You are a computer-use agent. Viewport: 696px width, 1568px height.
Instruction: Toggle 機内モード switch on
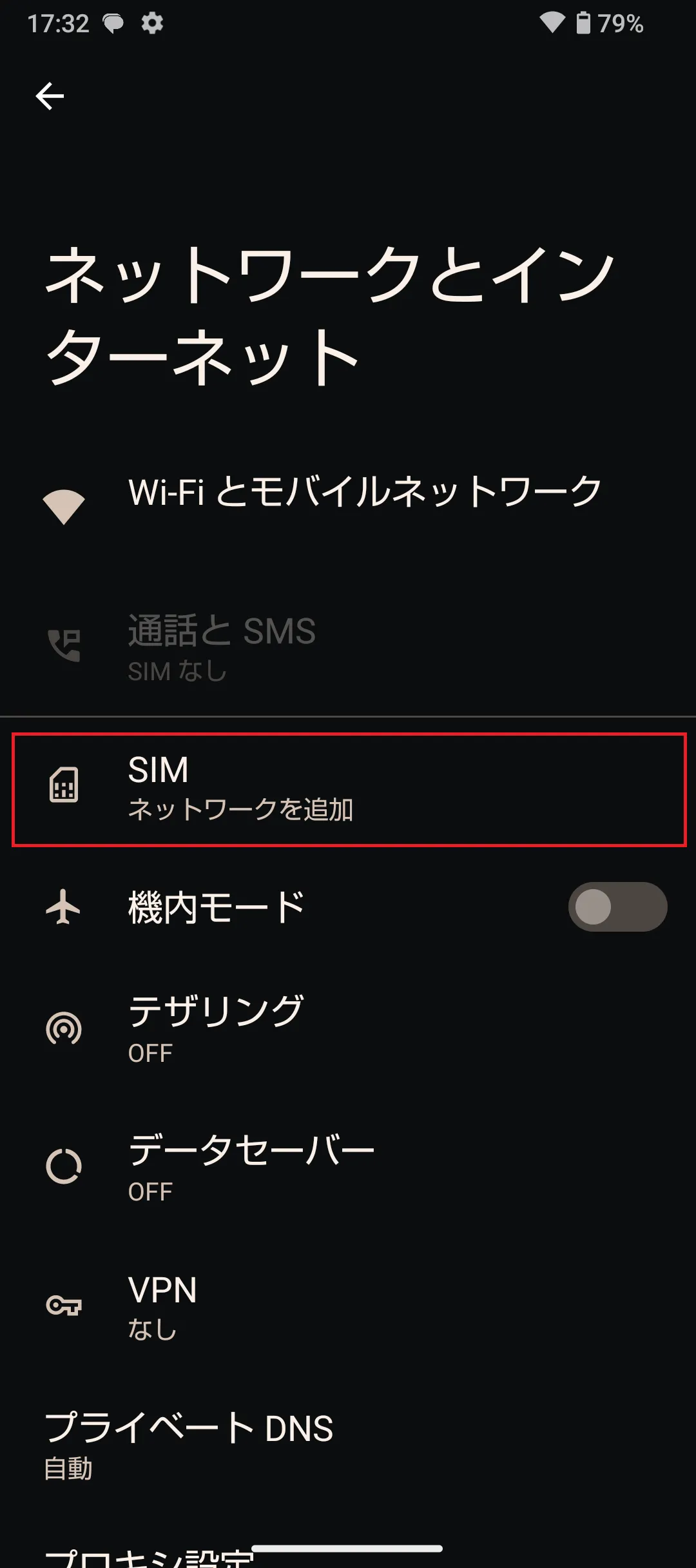617,906
